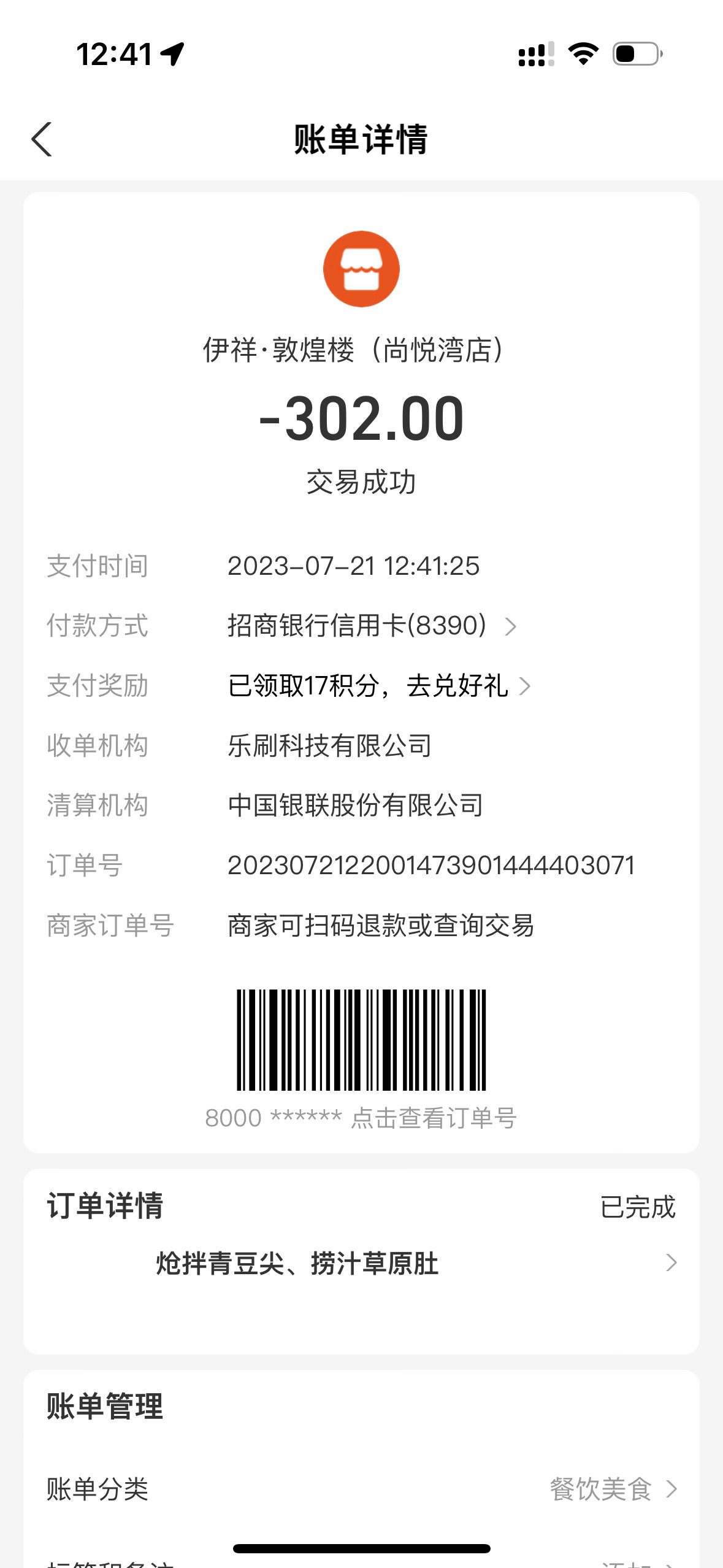Screen dimensions: 723x1568
Task: Tap 点击查看订单号 under the barcode
Action: tap(434, 1118)
